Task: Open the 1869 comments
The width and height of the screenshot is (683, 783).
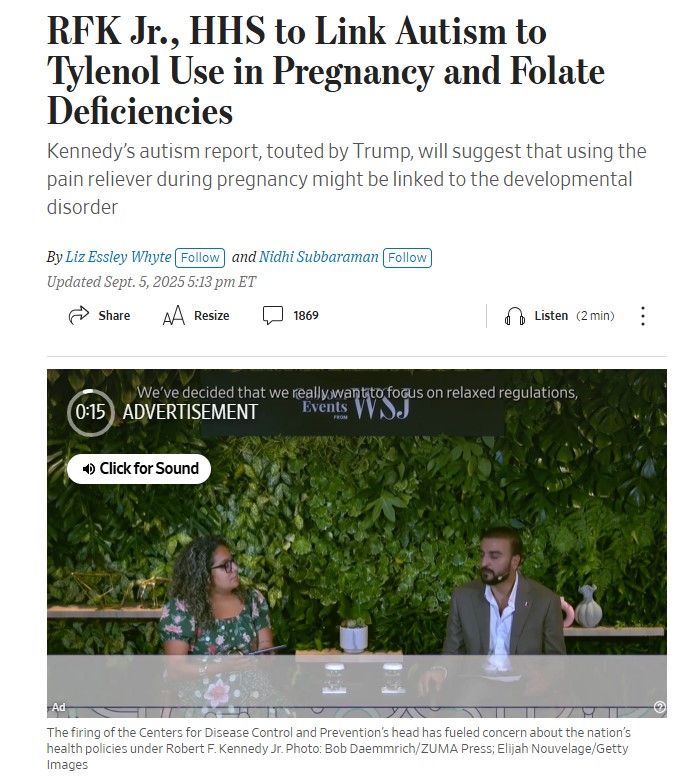Action: pyautogui.click(x=291, y=316)
